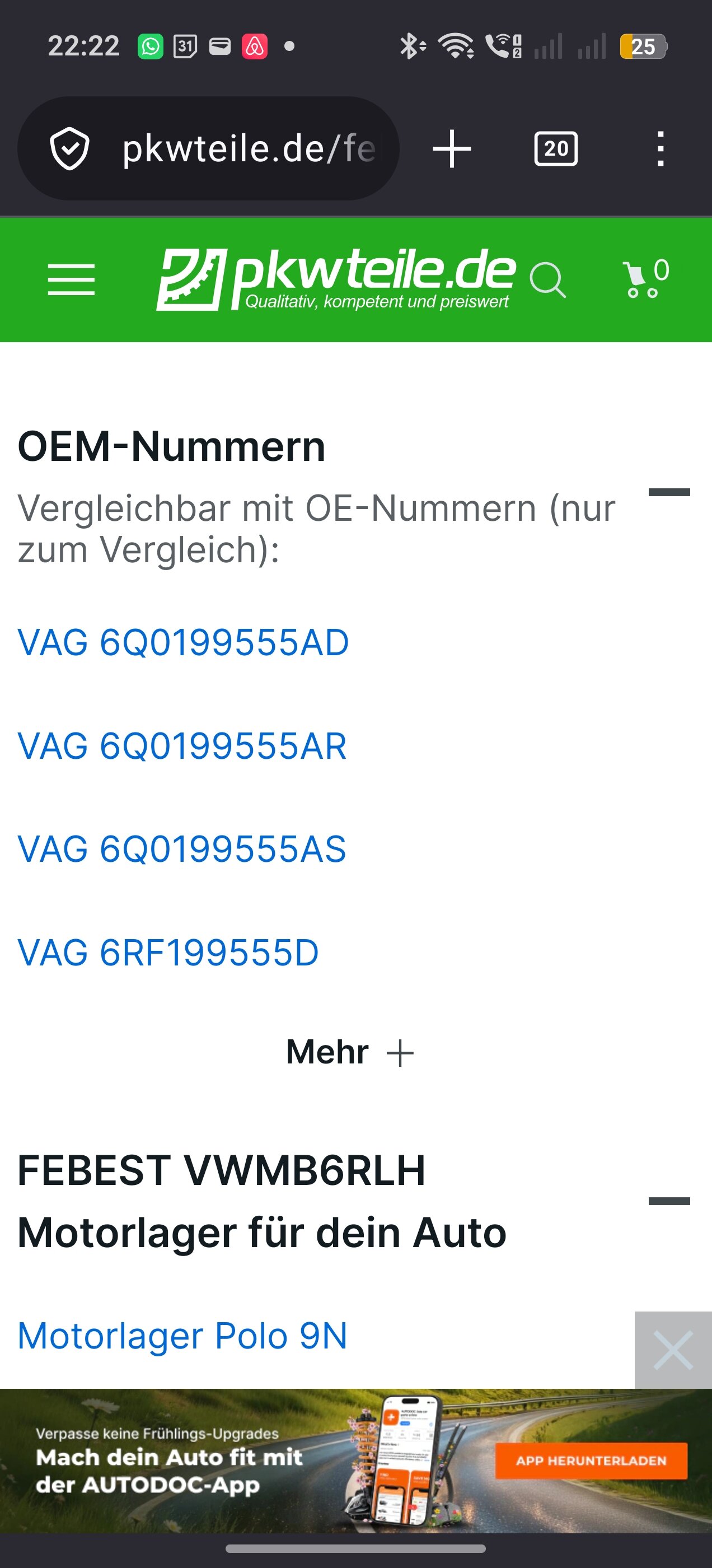The height and width of the screenshot is (1568, 712).
Task: Open link VAG 6Q0199555AD
Action: click(182, 642)
